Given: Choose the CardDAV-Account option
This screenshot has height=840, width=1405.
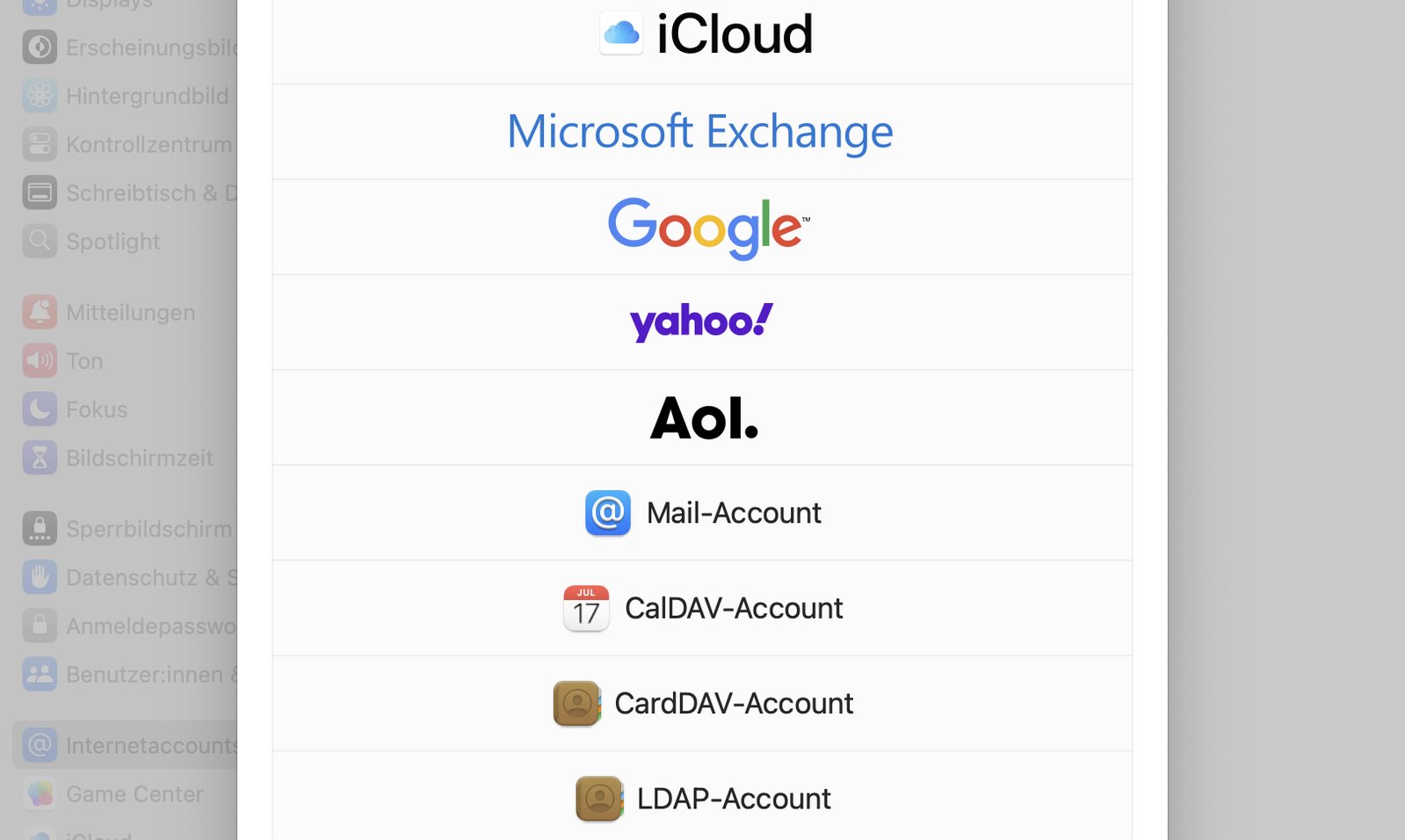Looking at the screenshot, I should tap(703, 703).
